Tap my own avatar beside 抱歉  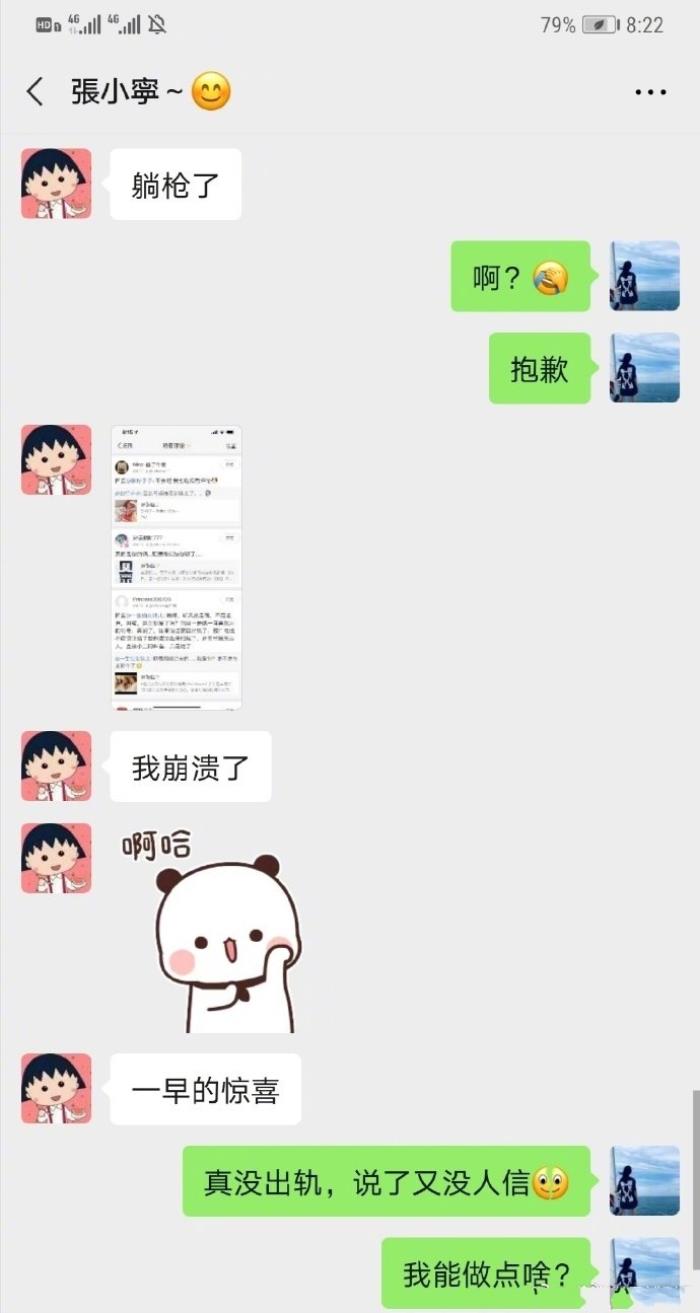(644, 368)
